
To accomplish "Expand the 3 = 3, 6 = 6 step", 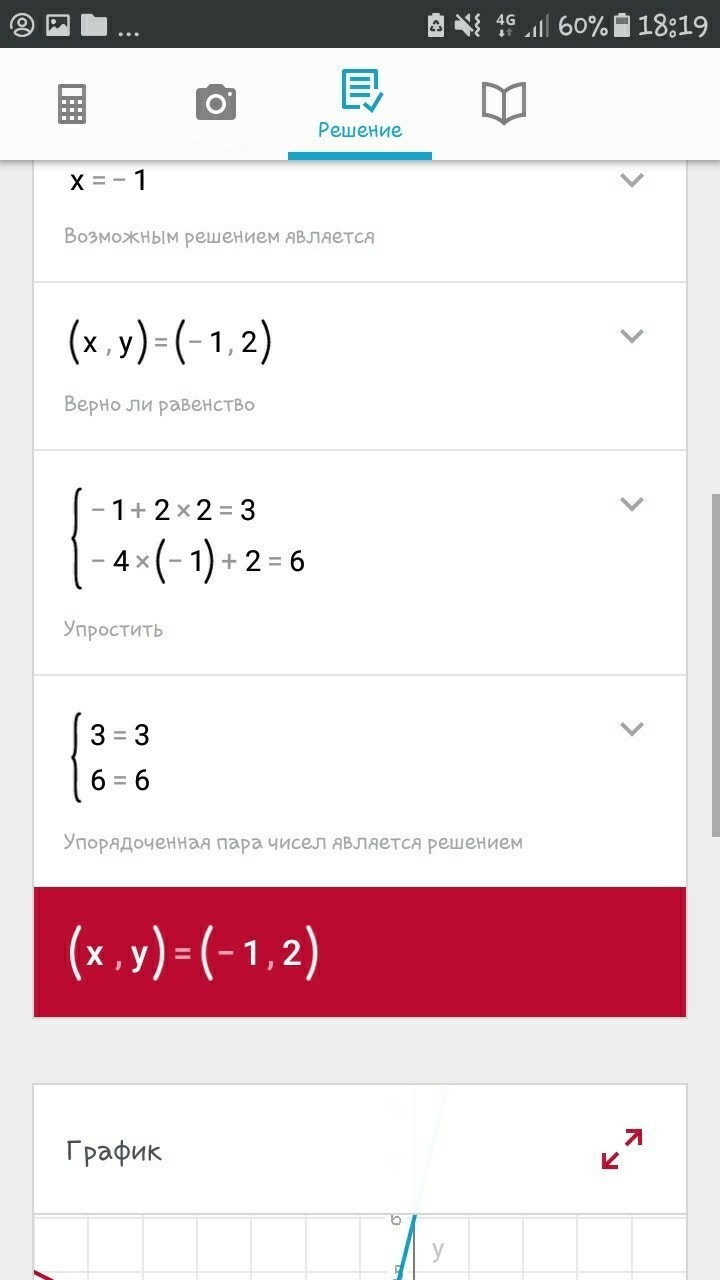I will click(x=631, y=729).
